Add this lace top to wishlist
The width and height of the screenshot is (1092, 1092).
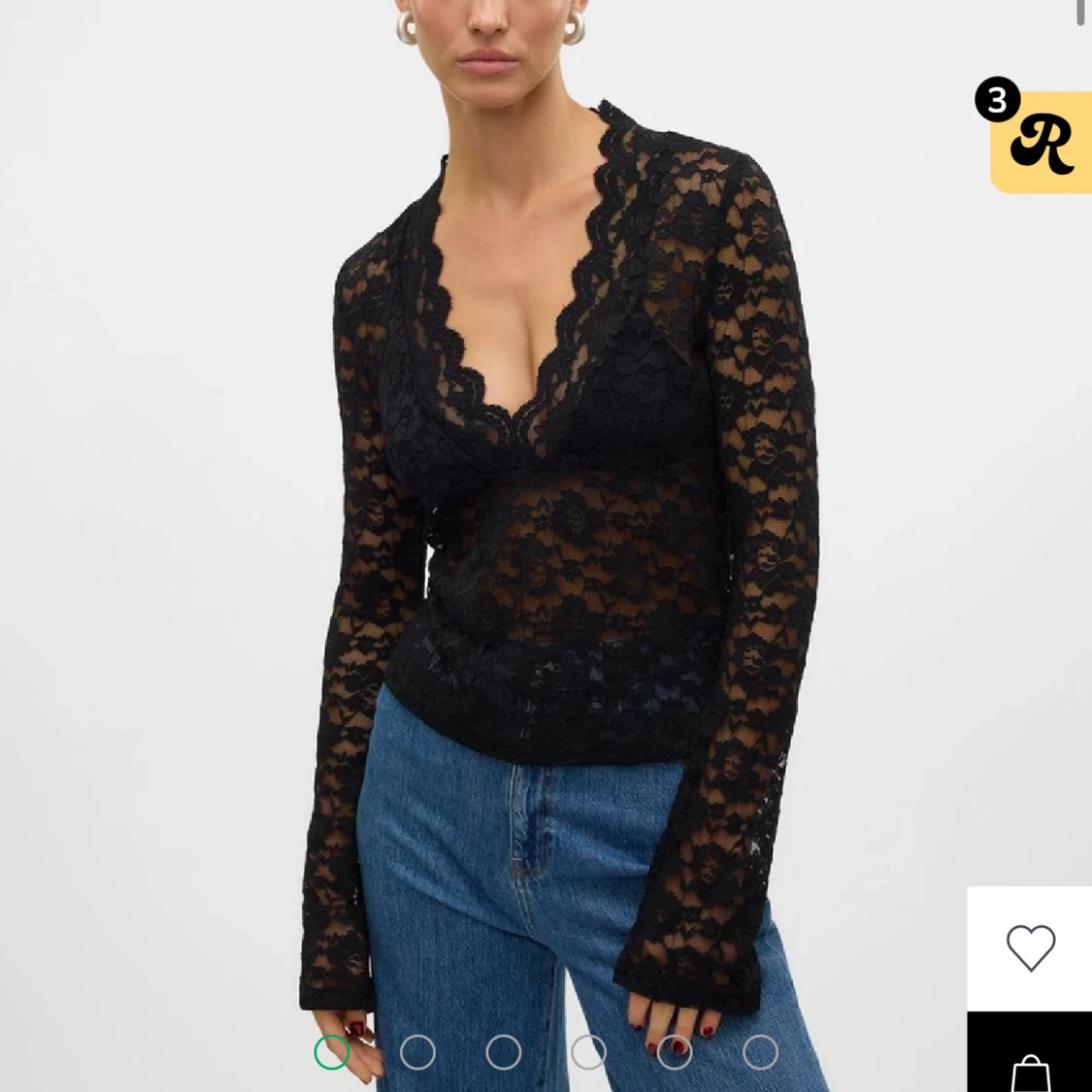[1029, 947]
